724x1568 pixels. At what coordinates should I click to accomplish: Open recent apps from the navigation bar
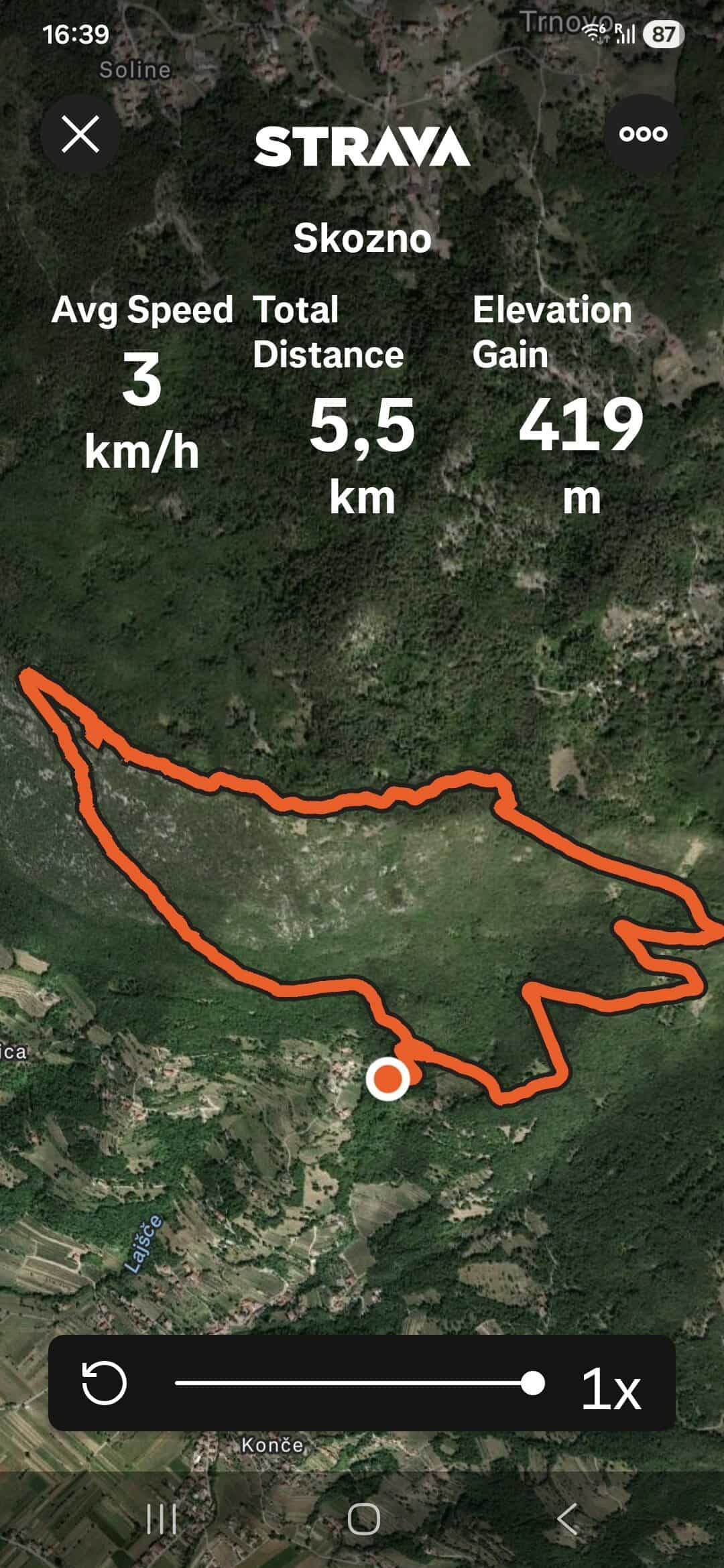pyautogui.click(x=162, y=1518)
